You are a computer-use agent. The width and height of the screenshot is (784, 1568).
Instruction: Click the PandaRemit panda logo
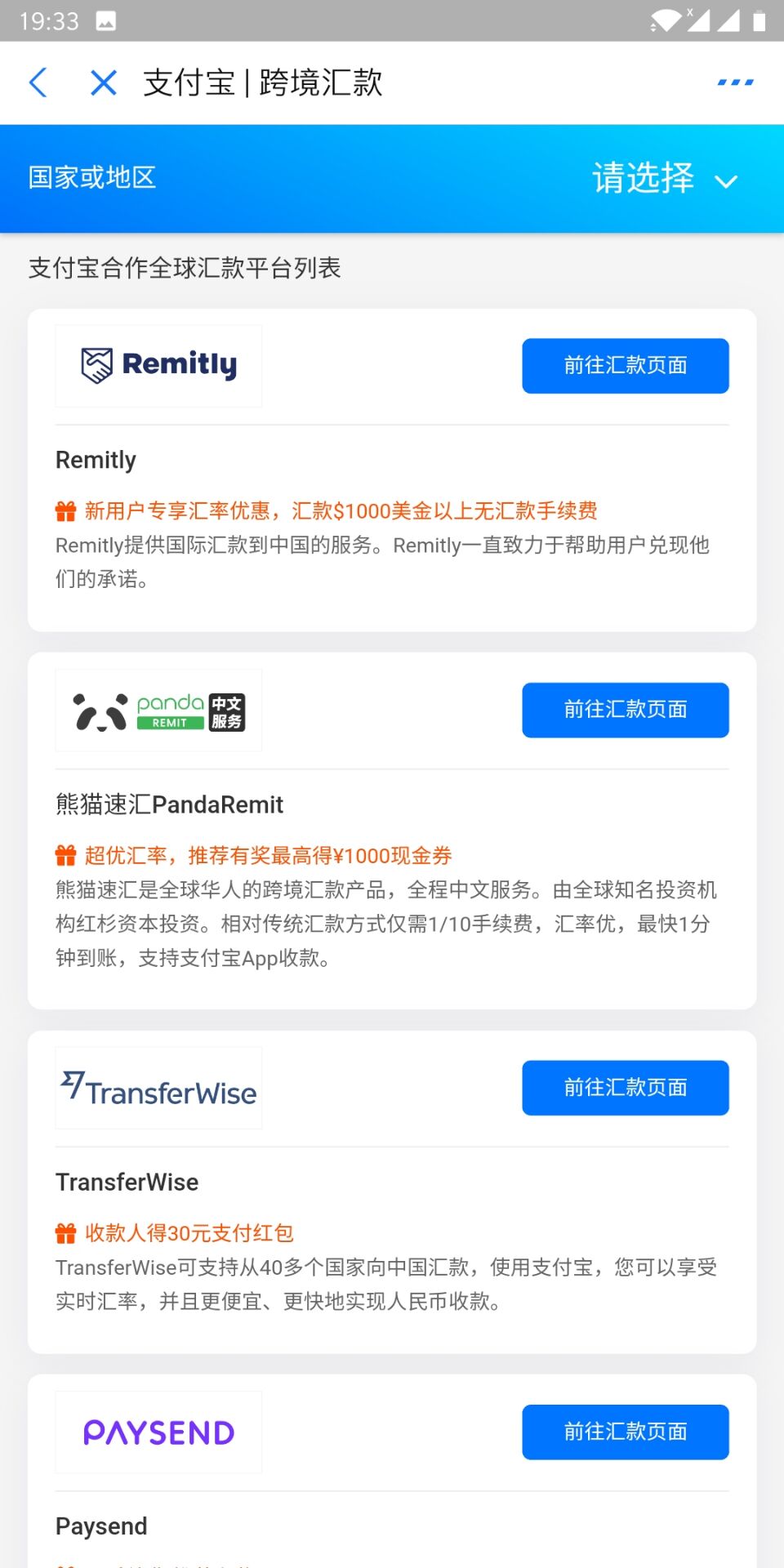(x=98, y=710)
